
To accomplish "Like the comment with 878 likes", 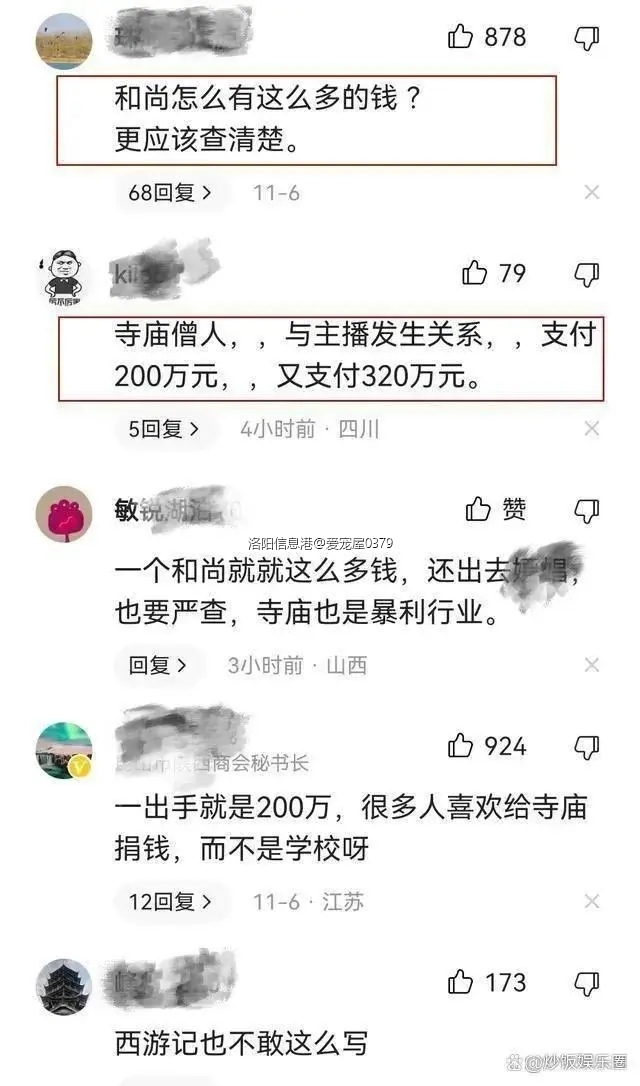I will tap(461, 37).
